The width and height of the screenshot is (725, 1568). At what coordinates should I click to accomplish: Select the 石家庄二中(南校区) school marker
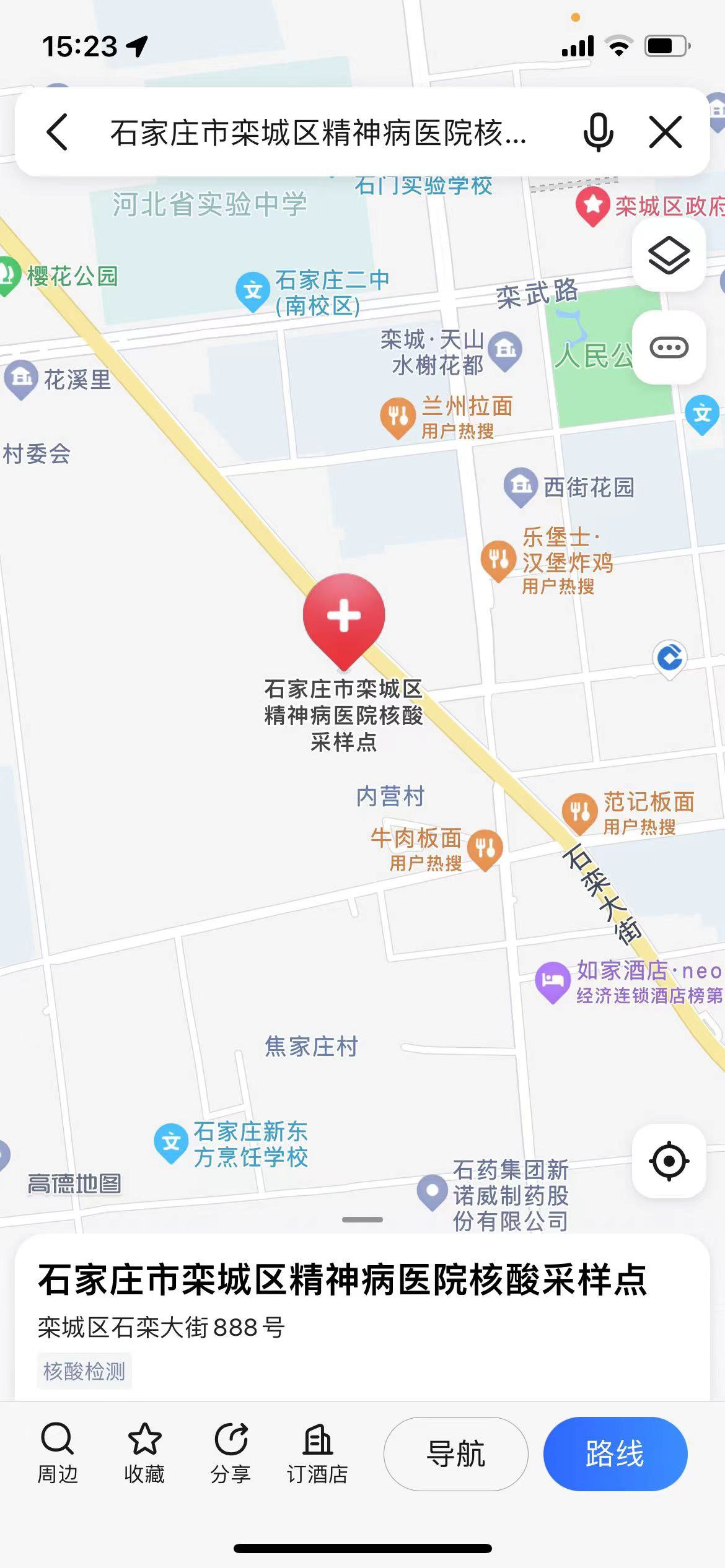[x=253, y=291]
